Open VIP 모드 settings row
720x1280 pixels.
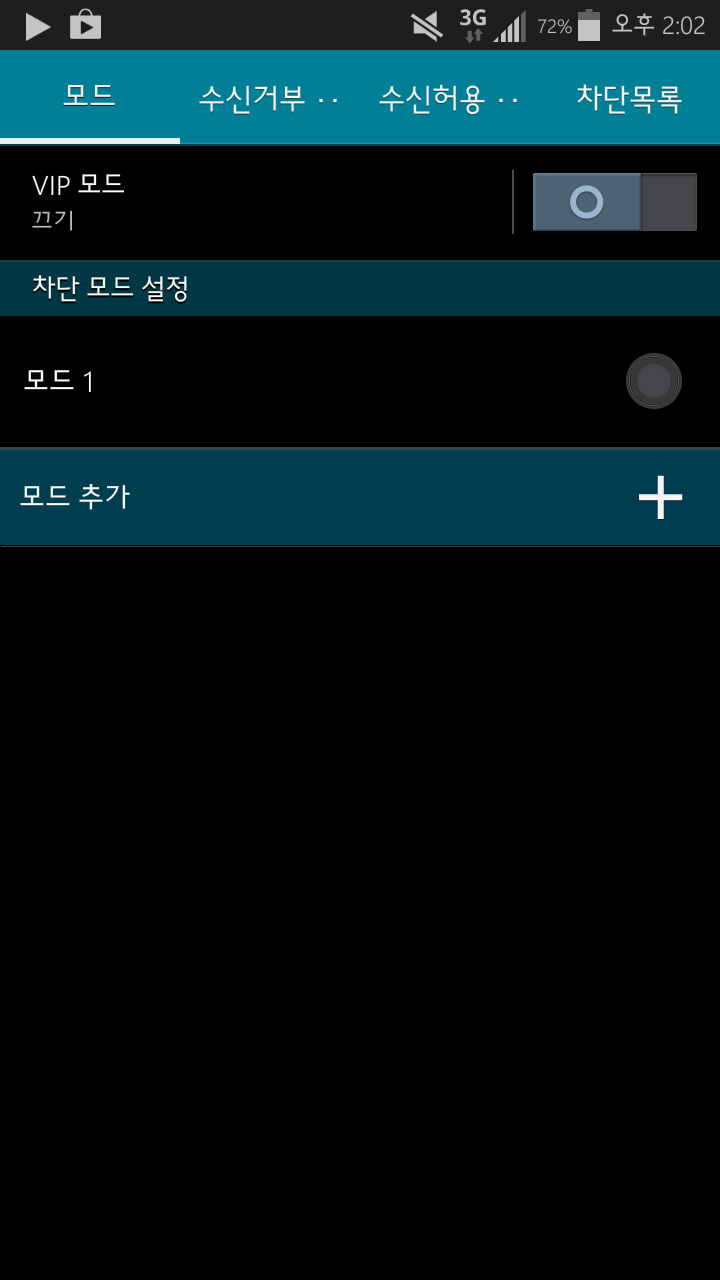click(250, 200)
